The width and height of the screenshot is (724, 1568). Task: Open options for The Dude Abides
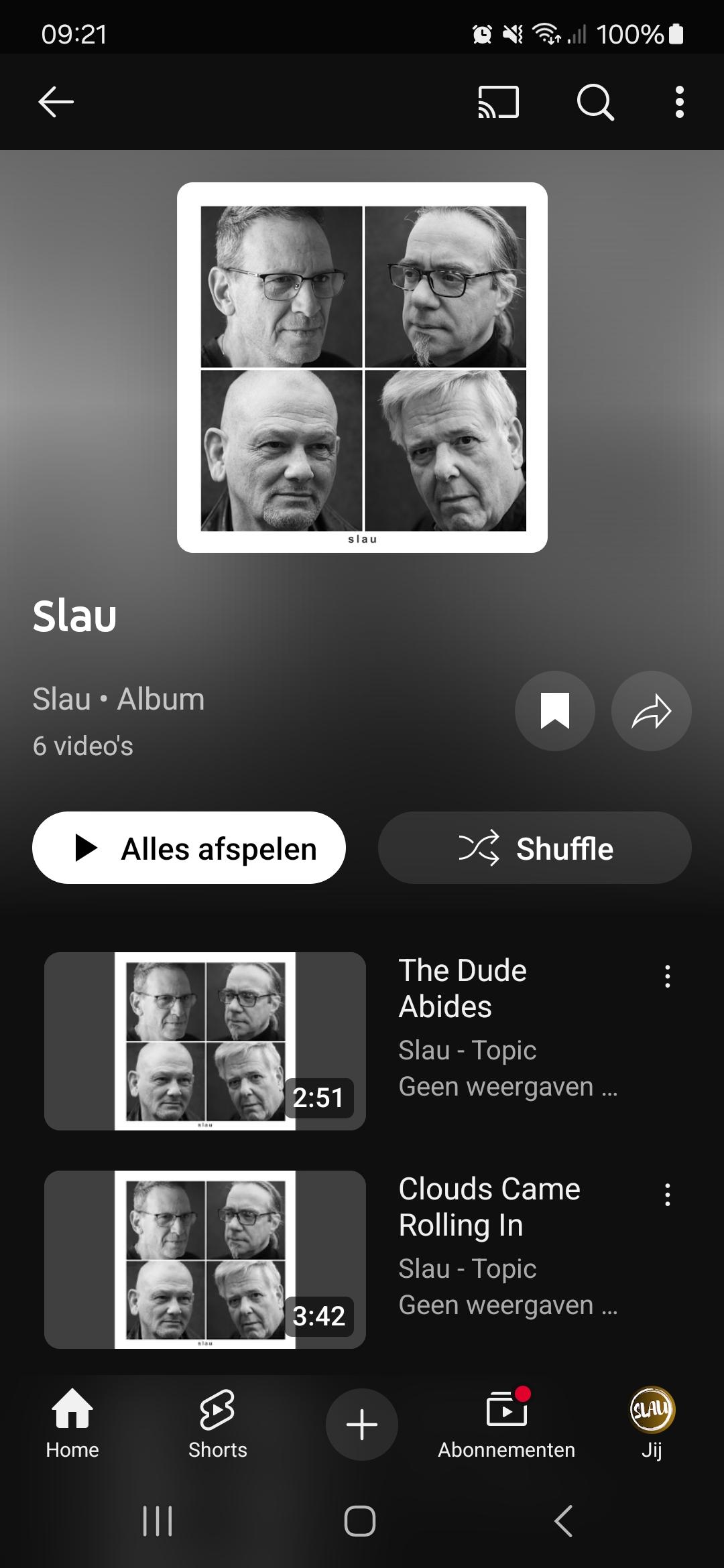[667, 976]
